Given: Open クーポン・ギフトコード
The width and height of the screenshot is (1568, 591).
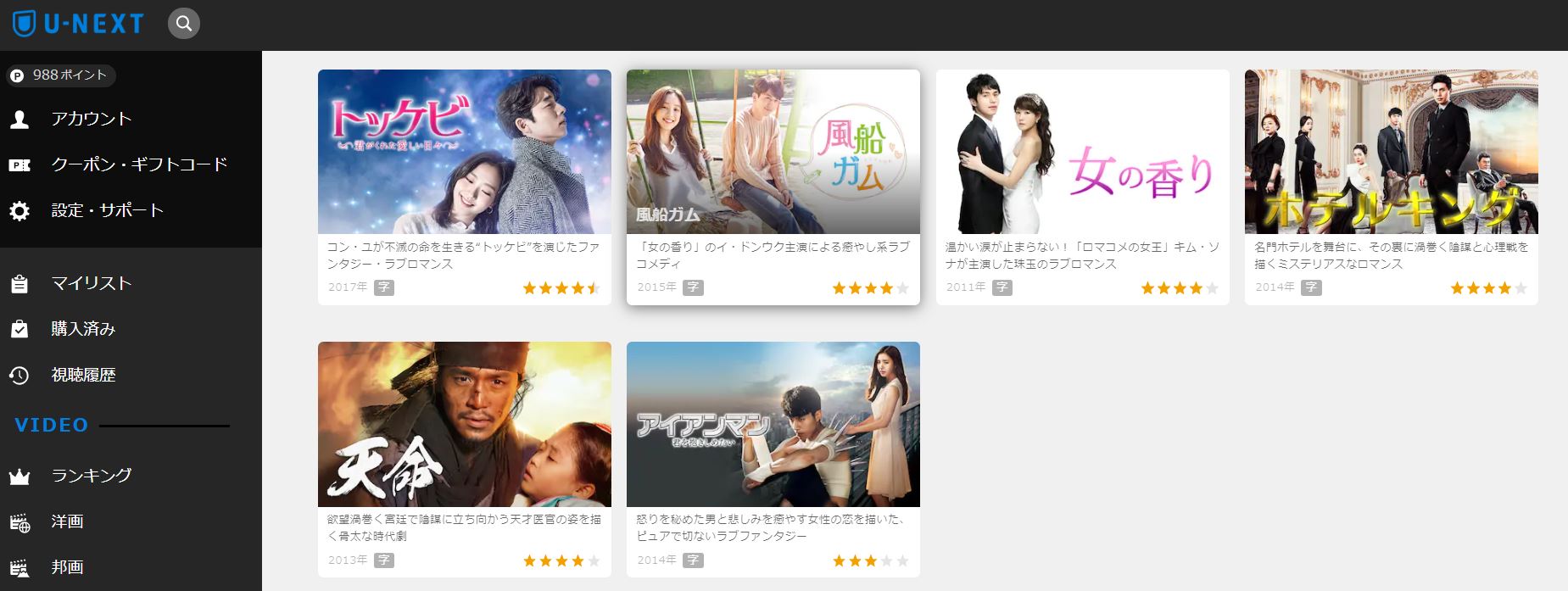Looking at the screenshot, I should [139, 164].
